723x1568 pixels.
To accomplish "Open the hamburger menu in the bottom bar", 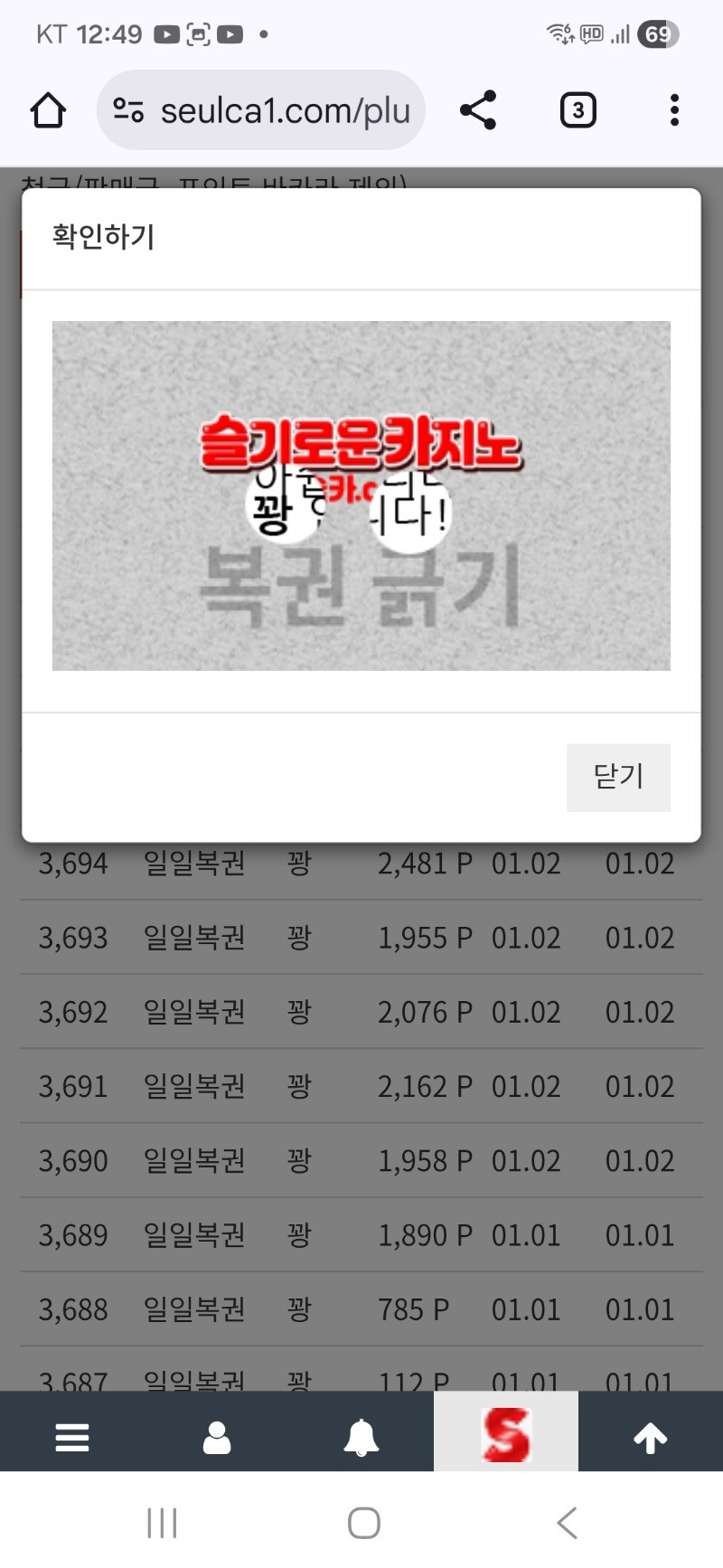I will [x=72, y=1436].
